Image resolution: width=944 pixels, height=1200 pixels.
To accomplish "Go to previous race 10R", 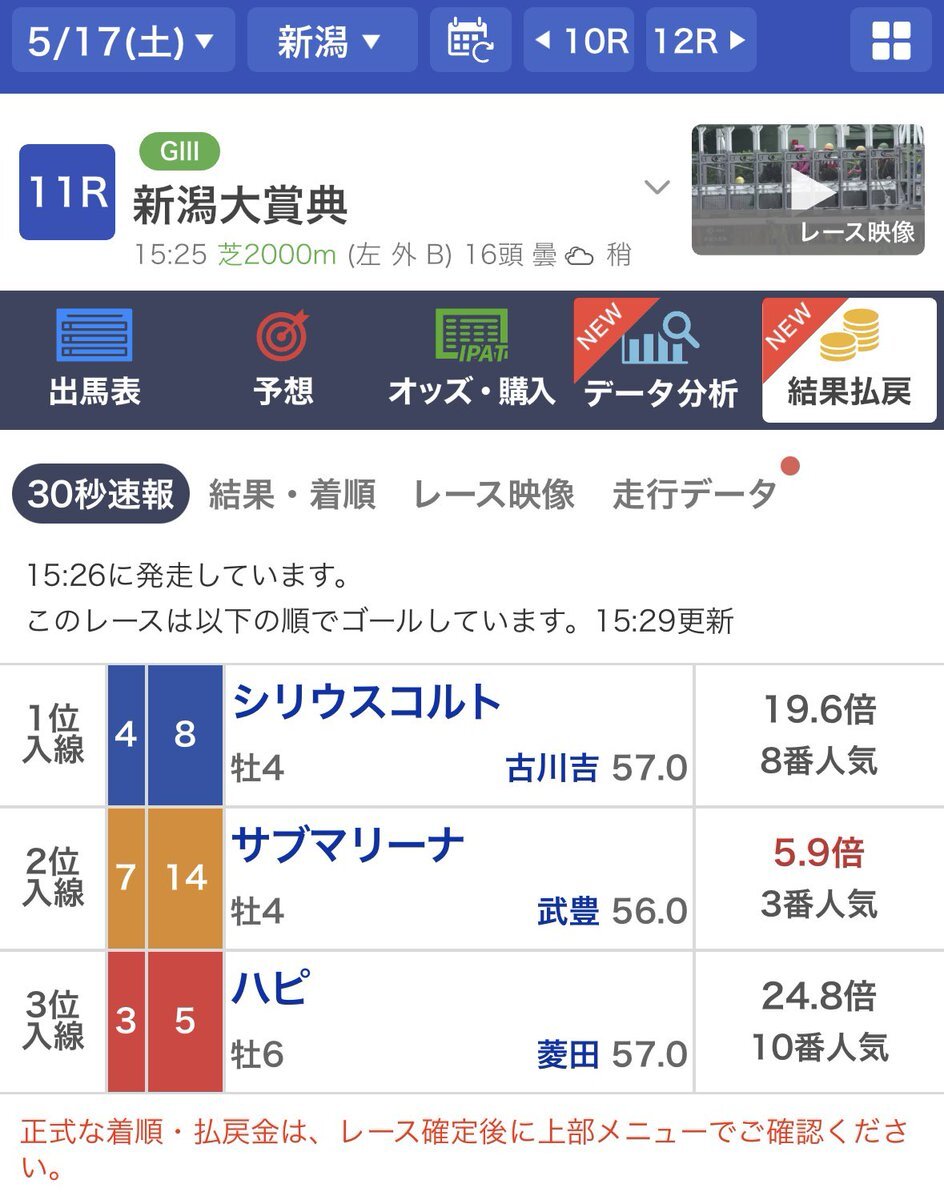I will pyautogui.click(x=579, y=41).
